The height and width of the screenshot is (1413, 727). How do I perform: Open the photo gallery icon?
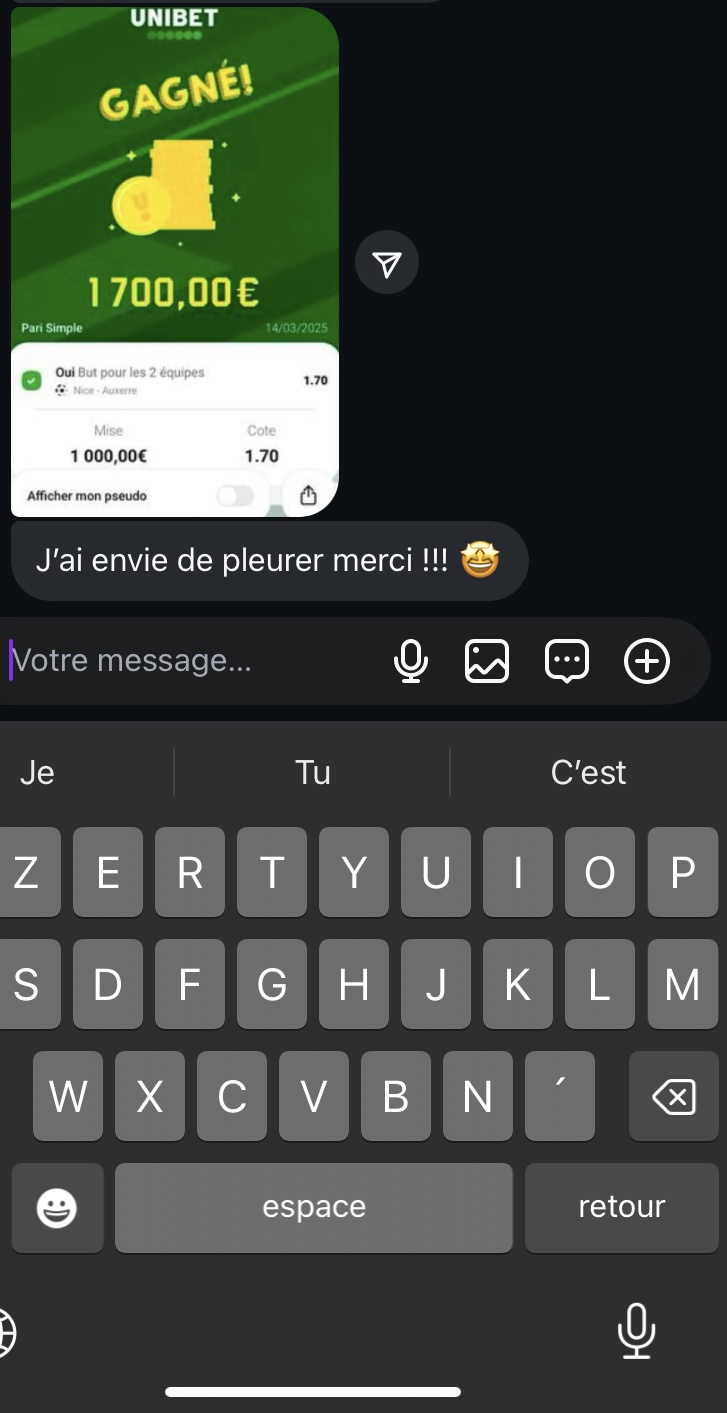click(487, 660)
